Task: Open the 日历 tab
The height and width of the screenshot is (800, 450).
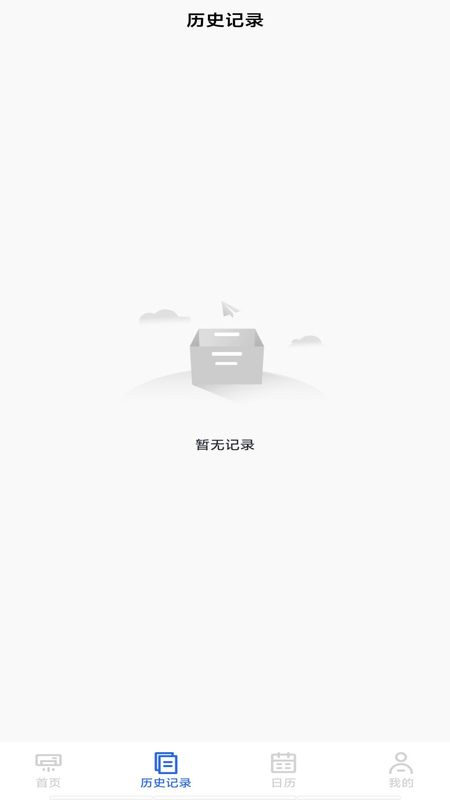Action: [283, 770]
